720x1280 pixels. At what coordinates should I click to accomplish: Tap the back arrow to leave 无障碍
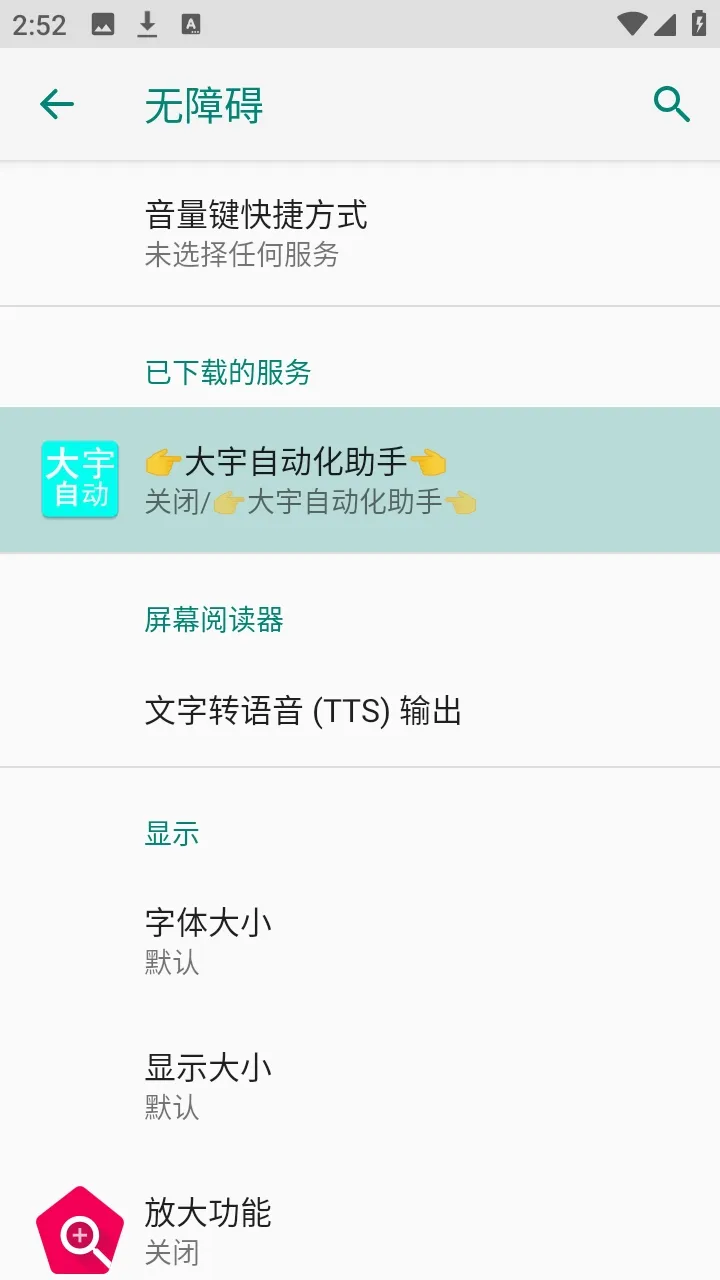pyautogui.click(x=56, y=104)
